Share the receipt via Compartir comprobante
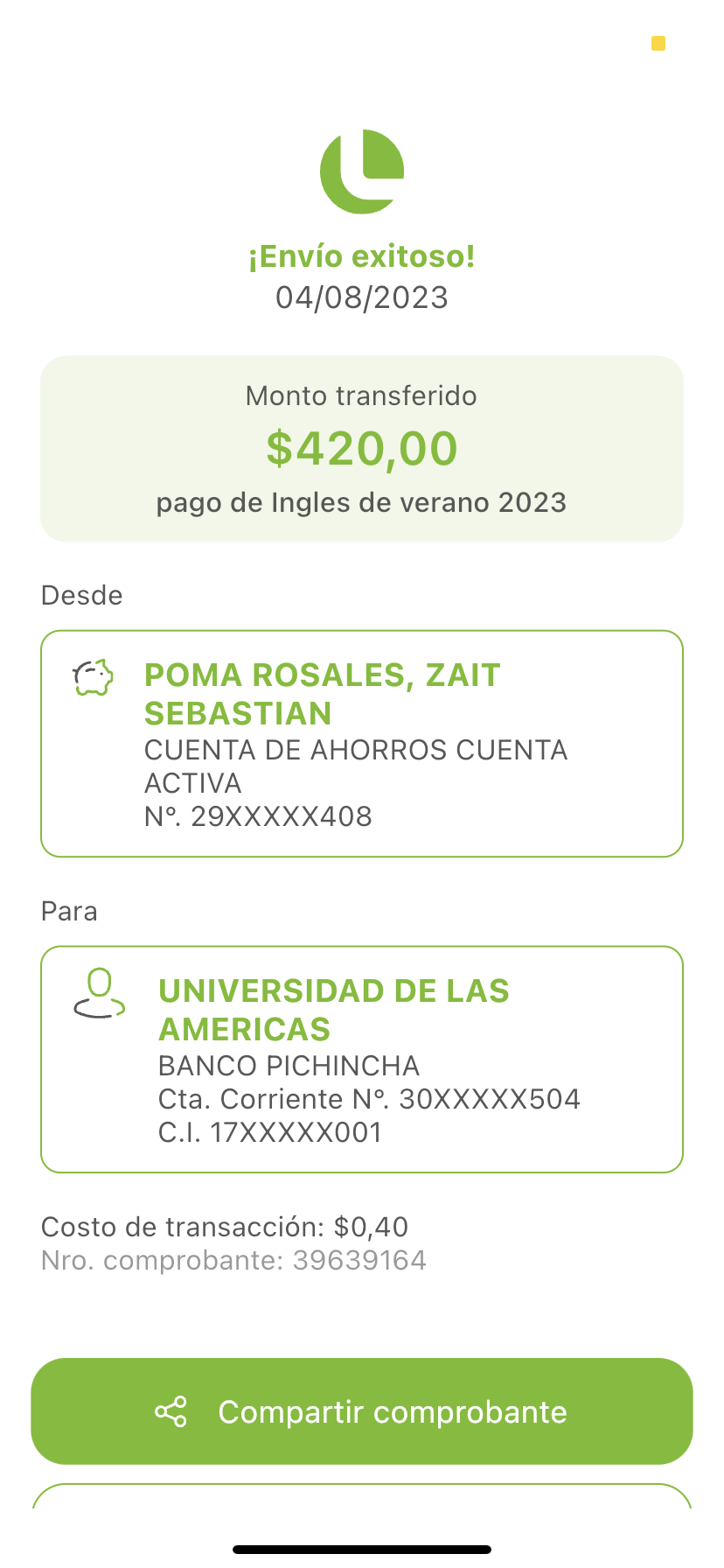 coord(362,1411)
